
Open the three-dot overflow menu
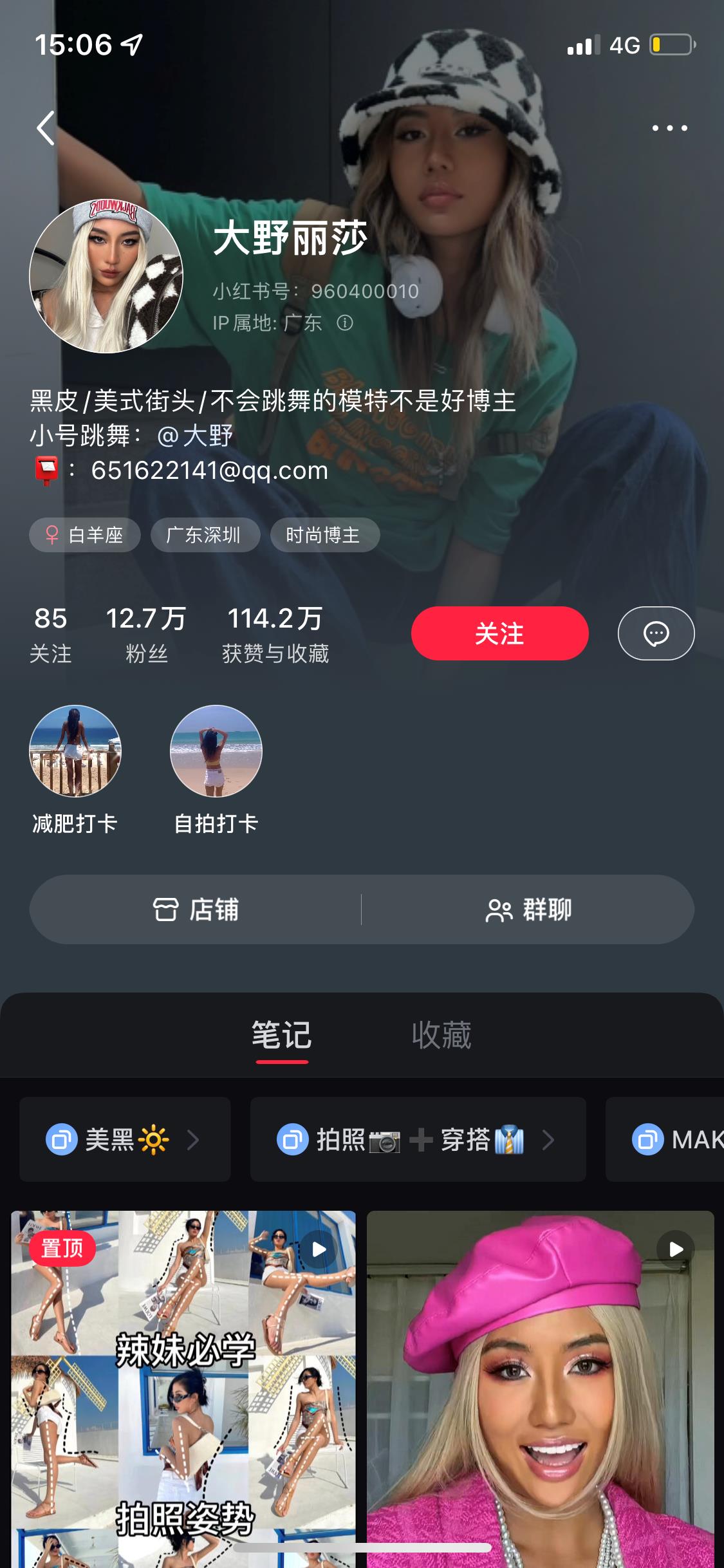pos(669,128)
